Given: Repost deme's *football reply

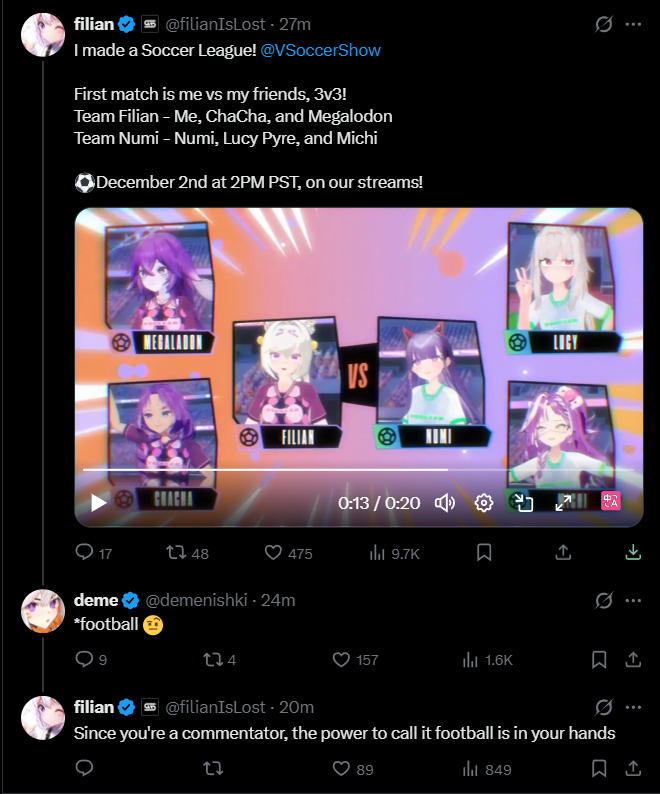Looking at the screenshot, I should 212,659.
